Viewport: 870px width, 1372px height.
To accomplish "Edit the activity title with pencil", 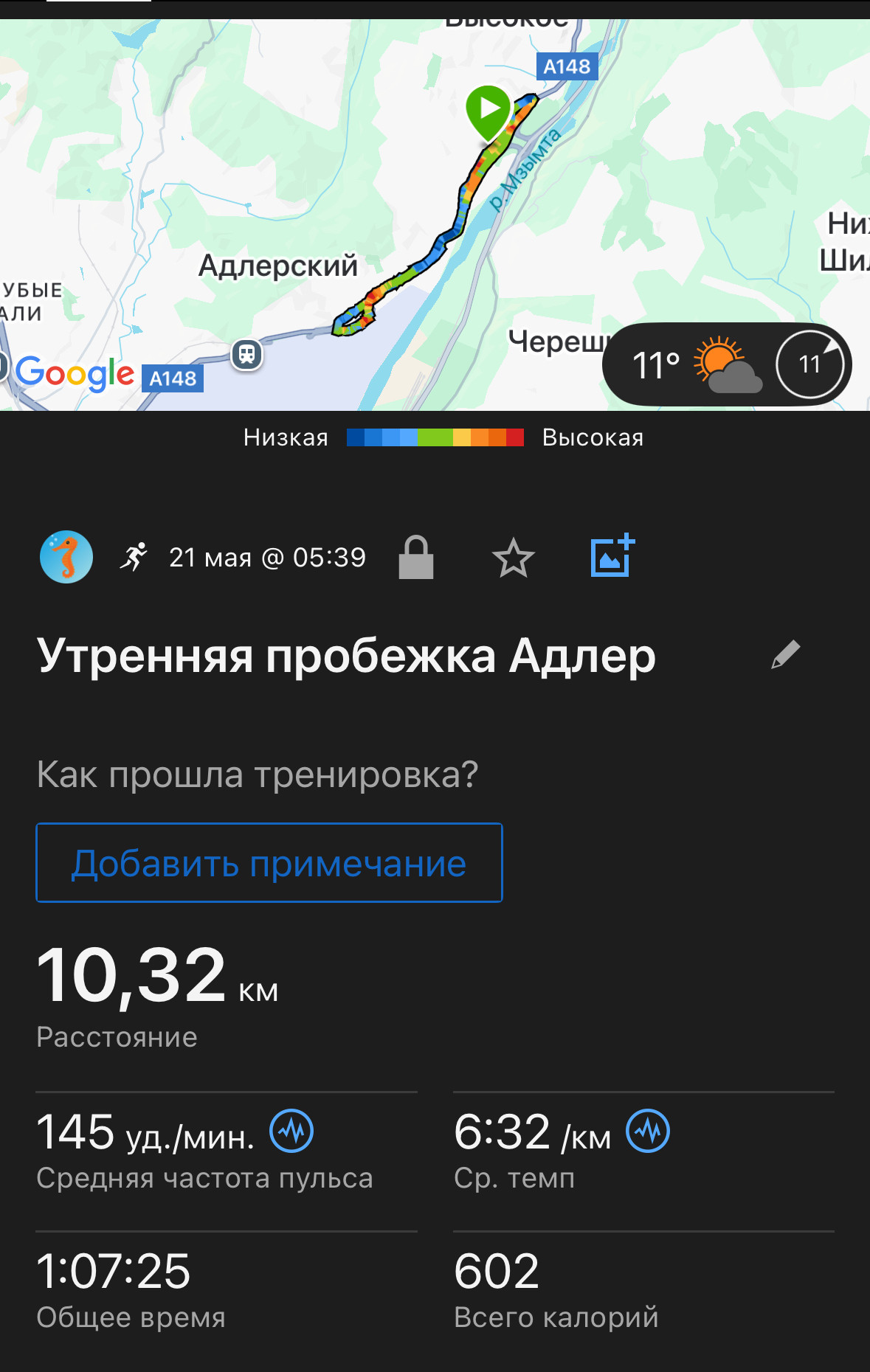I will (x=786, y=654).
